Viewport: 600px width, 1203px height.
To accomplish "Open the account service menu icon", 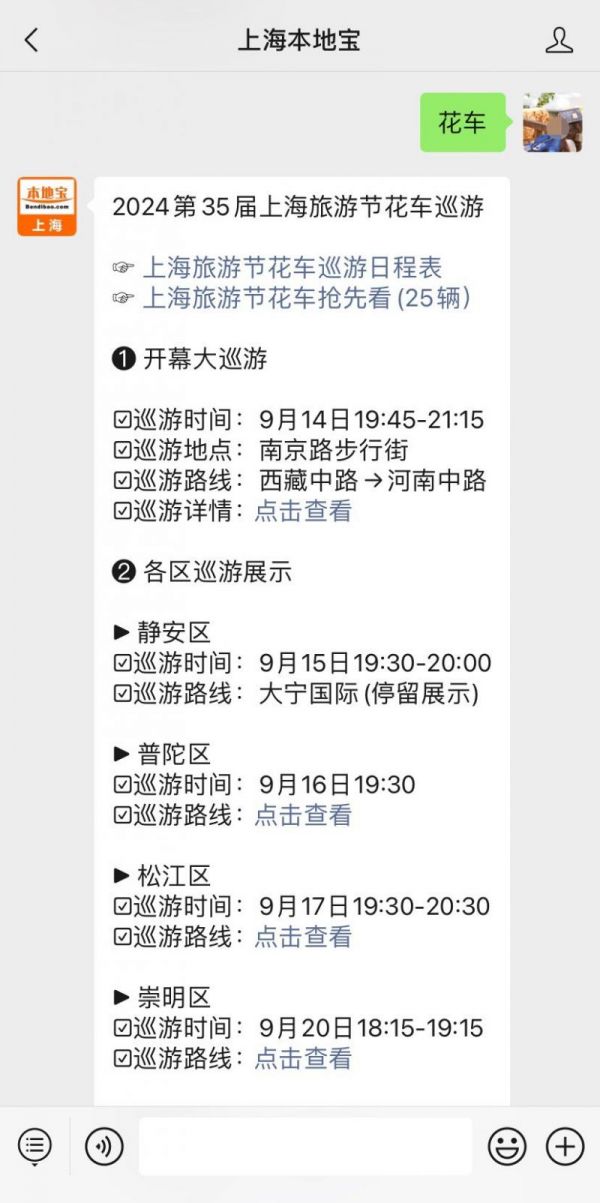I will tap(34, 1146).
